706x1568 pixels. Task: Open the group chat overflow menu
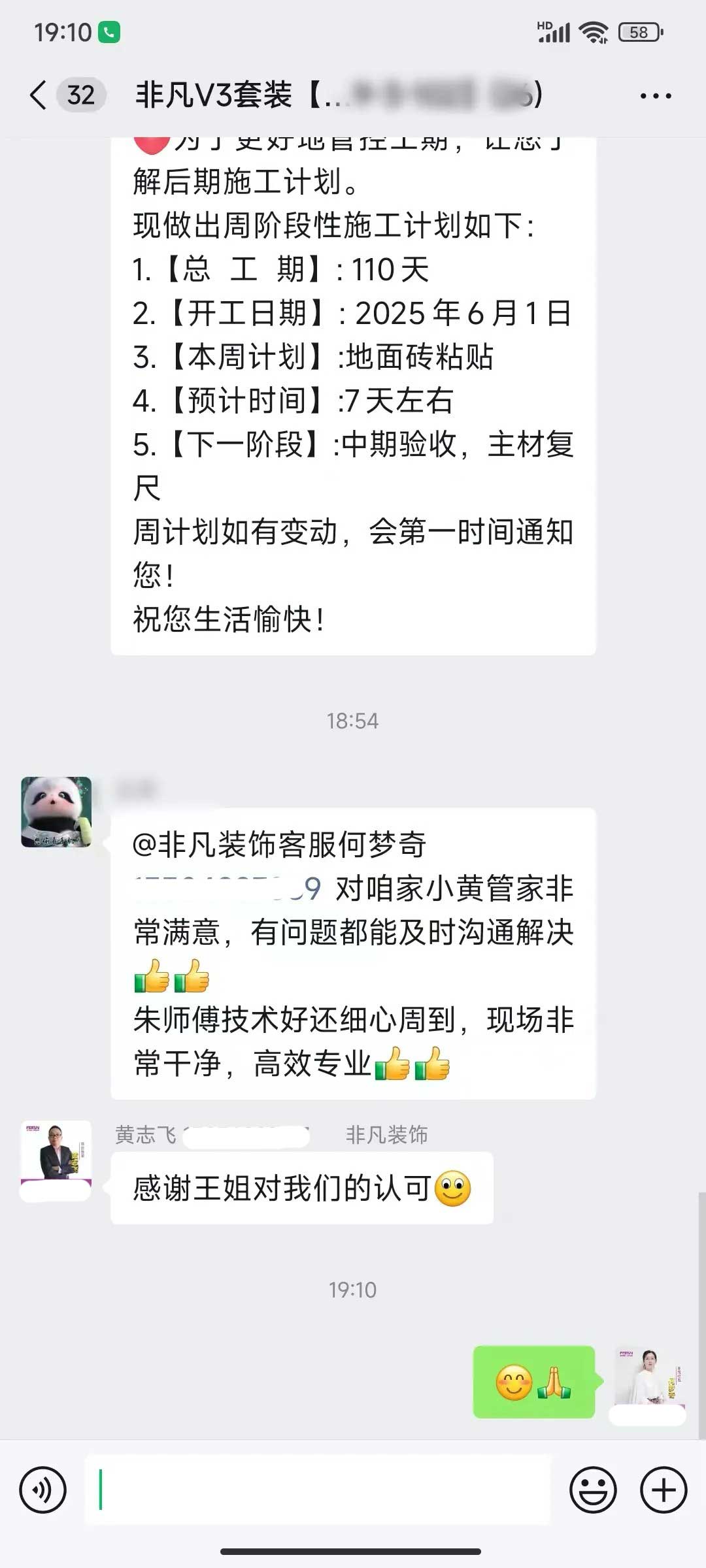655,96
